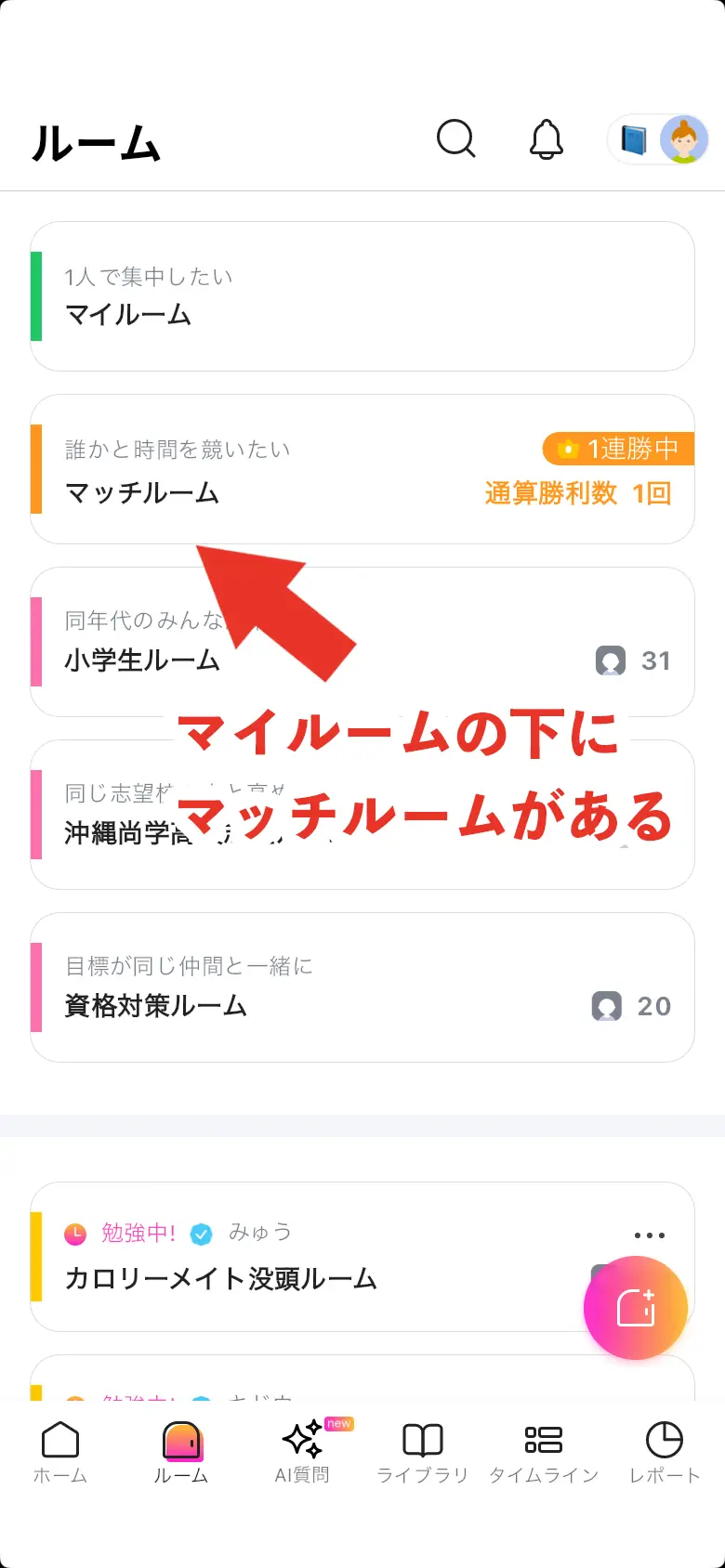Go to the AI質問 tab
725x1568 pixels.
(303, 1452)
